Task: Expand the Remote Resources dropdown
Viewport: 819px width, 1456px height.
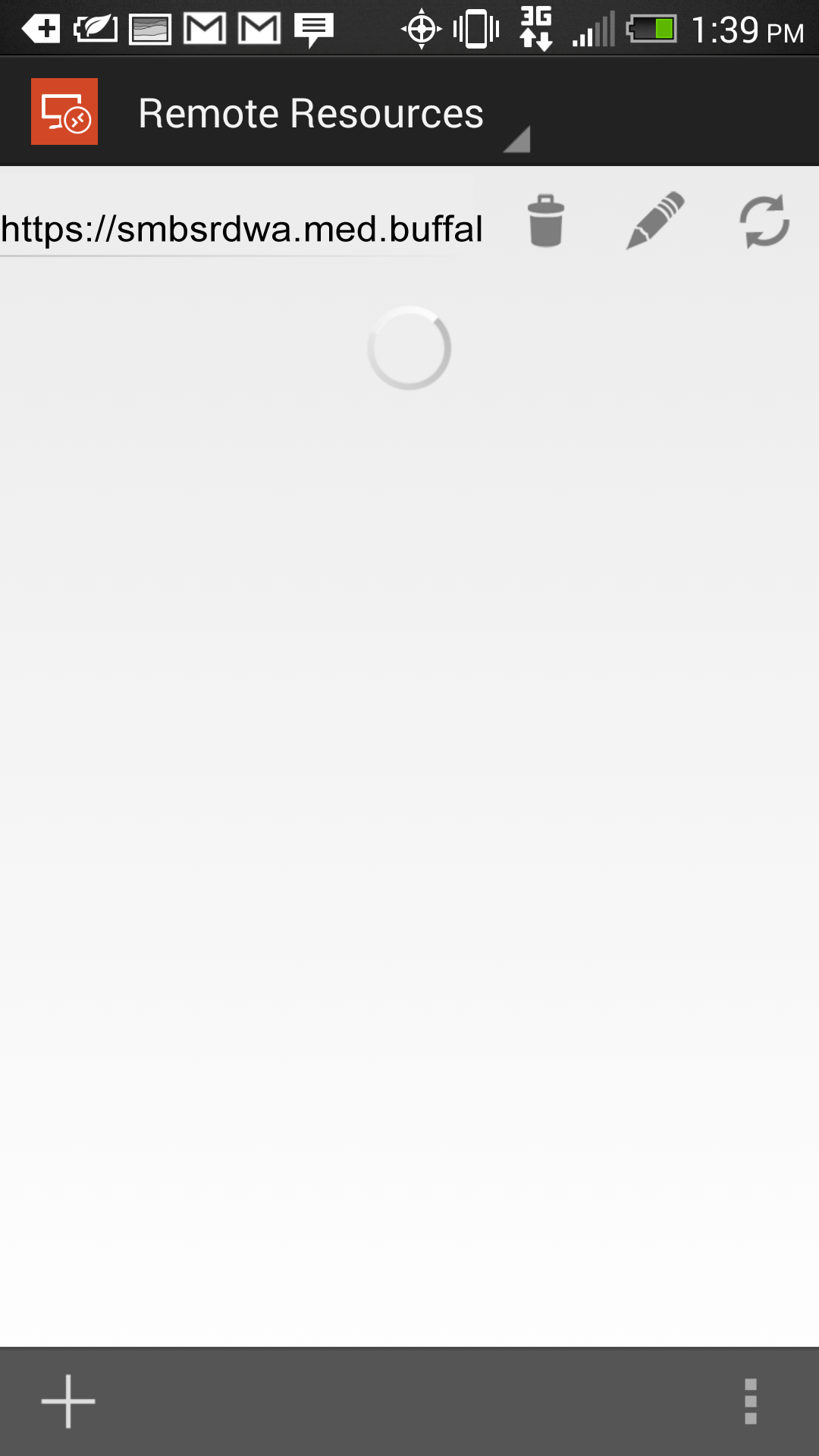Action: [334, 115]
